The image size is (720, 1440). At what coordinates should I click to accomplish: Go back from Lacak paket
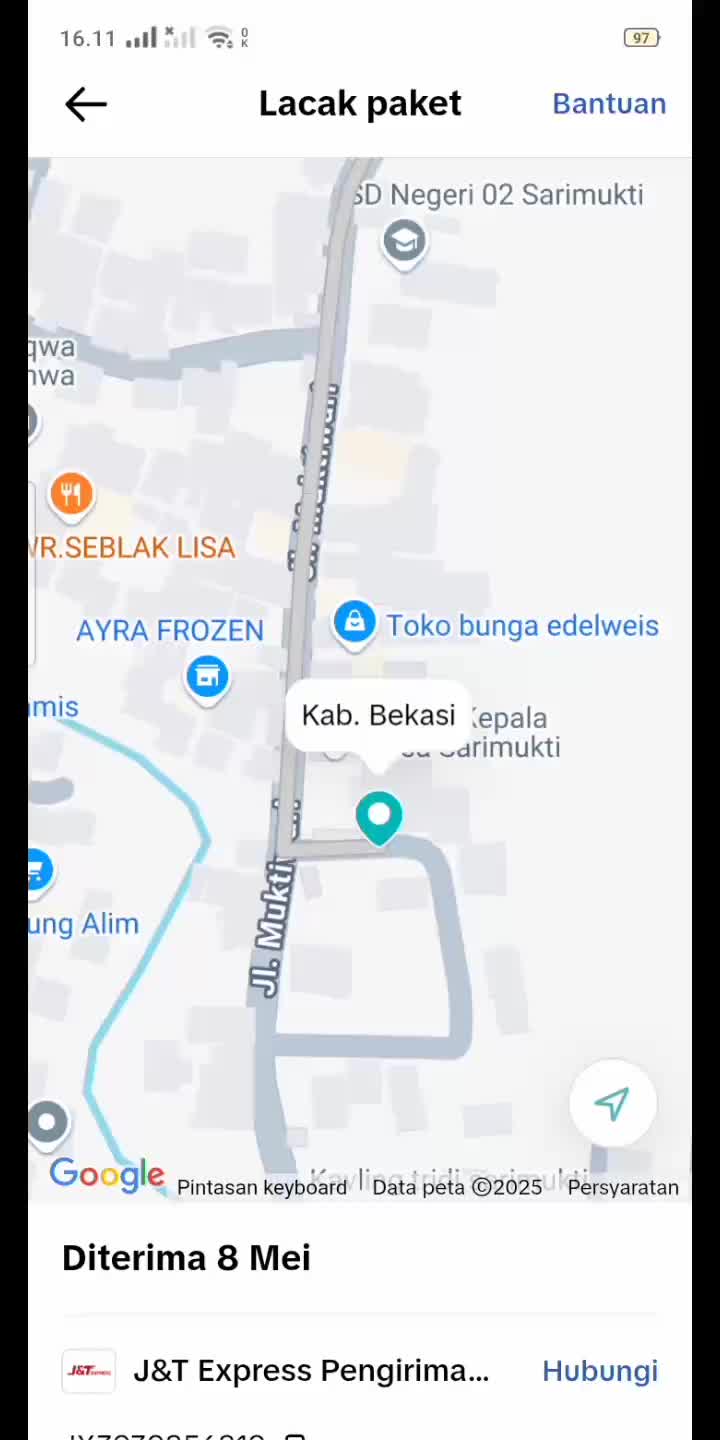click(86, 104)
